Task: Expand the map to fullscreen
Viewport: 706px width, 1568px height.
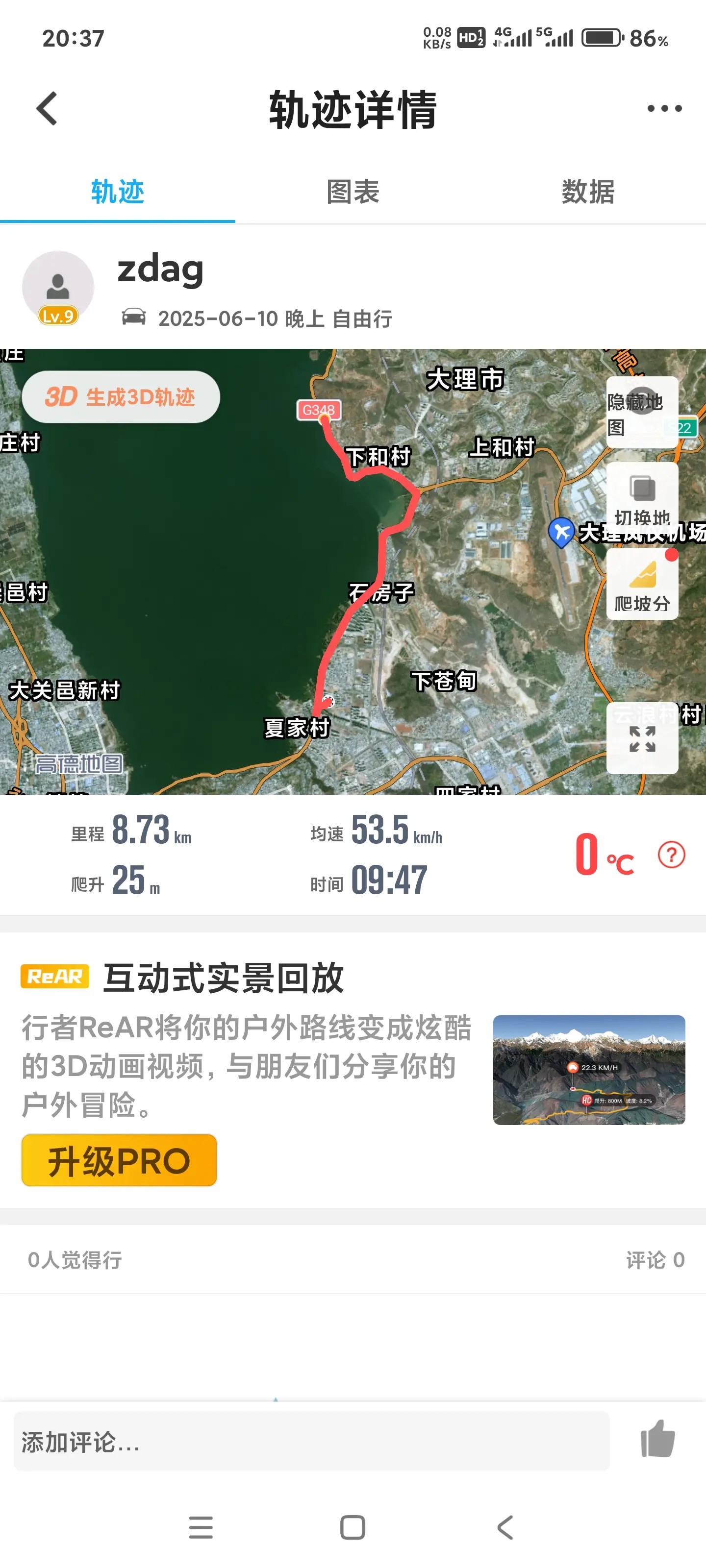Action: coord(642,739)
